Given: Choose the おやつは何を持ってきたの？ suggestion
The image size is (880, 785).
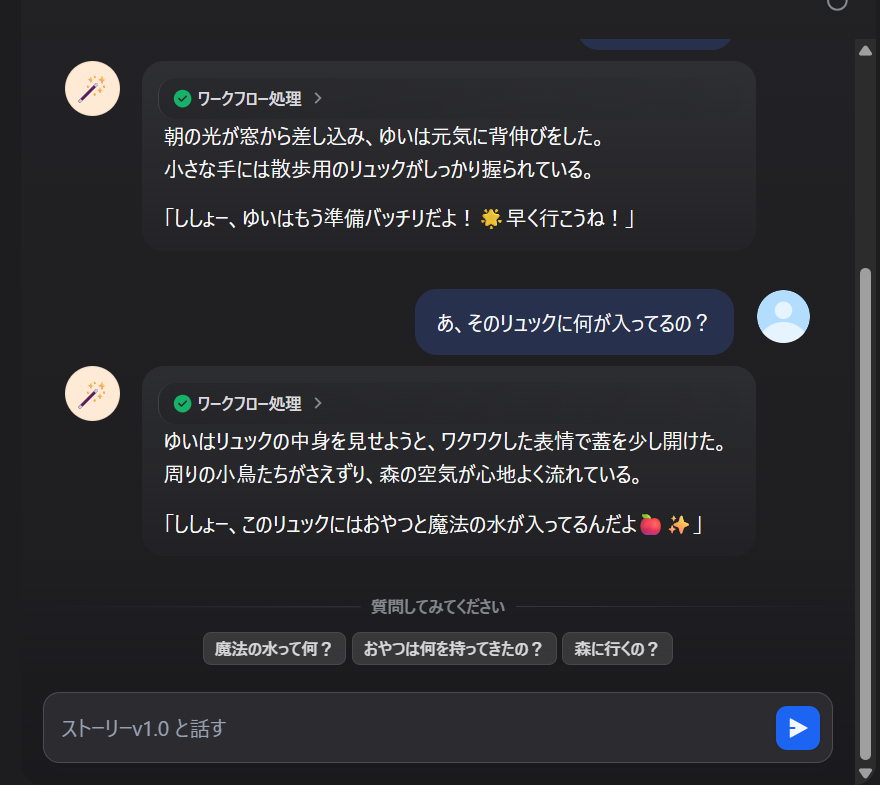Looking at the screenshot, I should (x=454, y=649).
